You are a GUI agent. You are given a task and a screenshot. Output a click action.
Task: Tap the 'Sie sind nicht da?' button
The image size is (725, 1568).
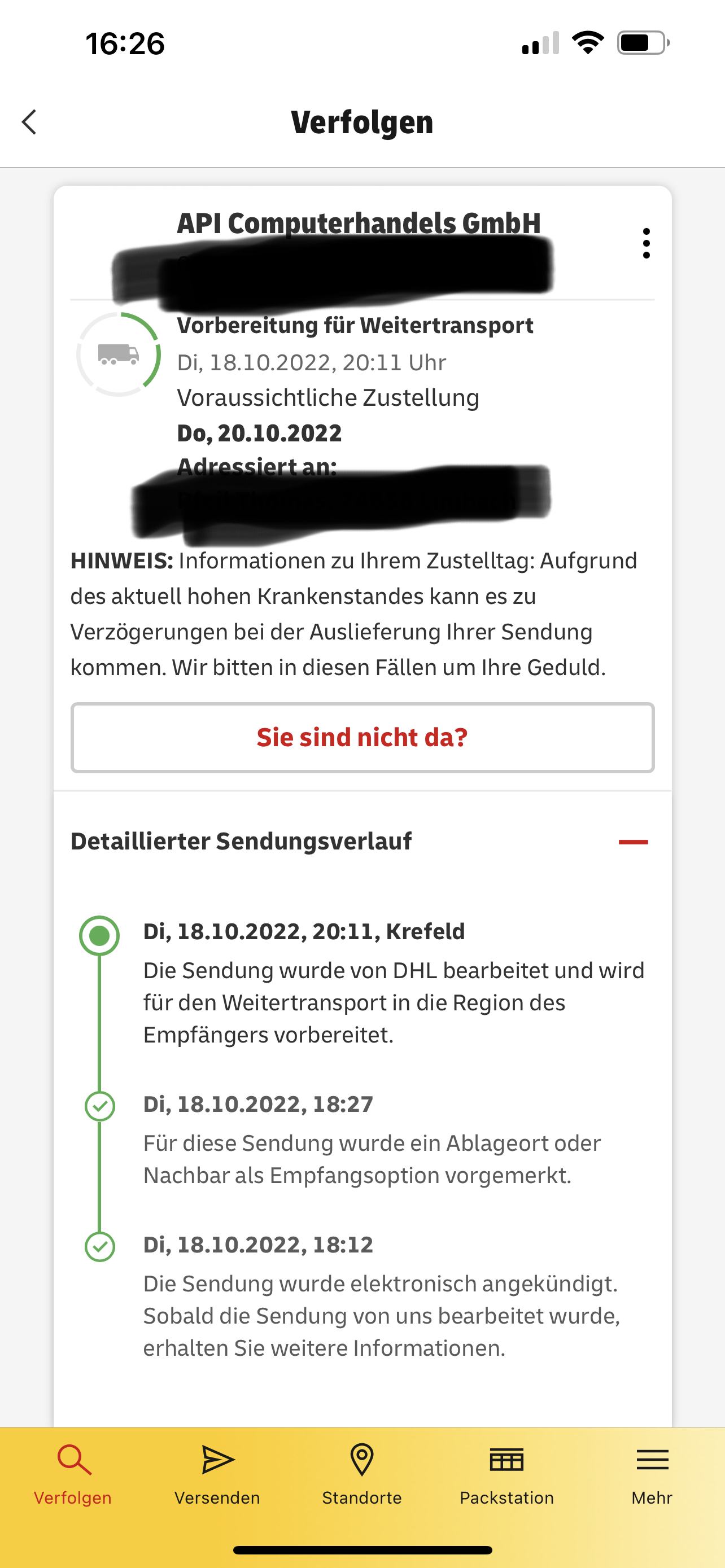[362, 737]
